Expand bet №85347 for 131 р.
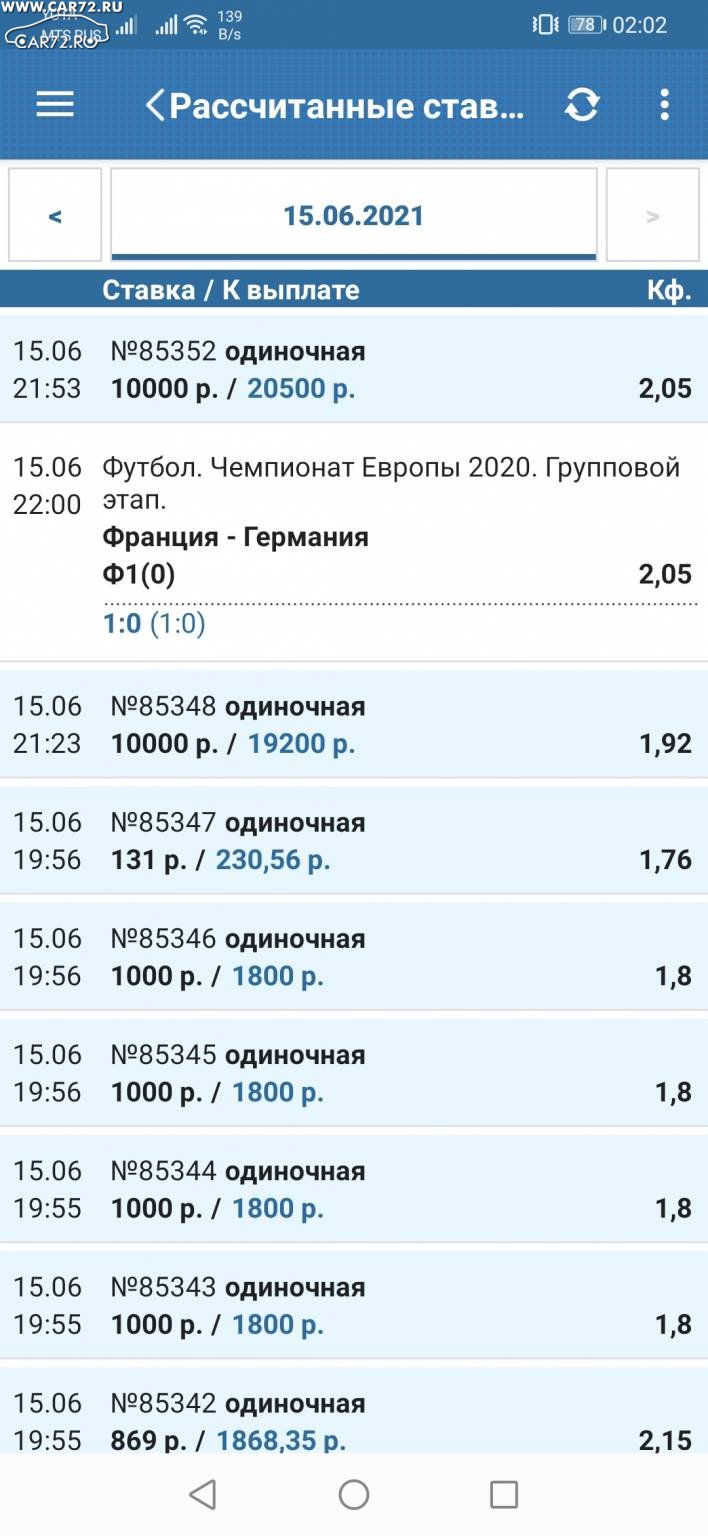708x1536 pixels. [354, 840]
